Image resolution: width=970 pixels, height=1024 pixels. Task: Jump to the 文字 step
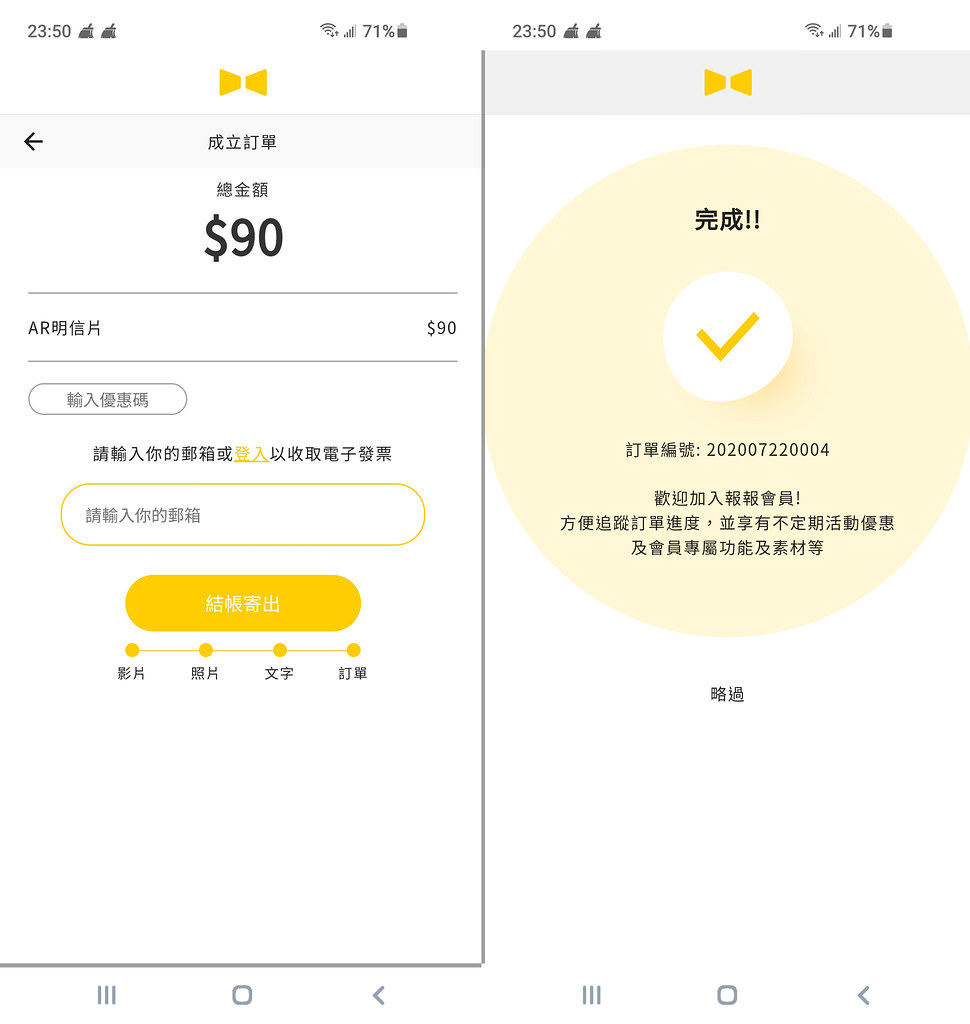[280, 652]
